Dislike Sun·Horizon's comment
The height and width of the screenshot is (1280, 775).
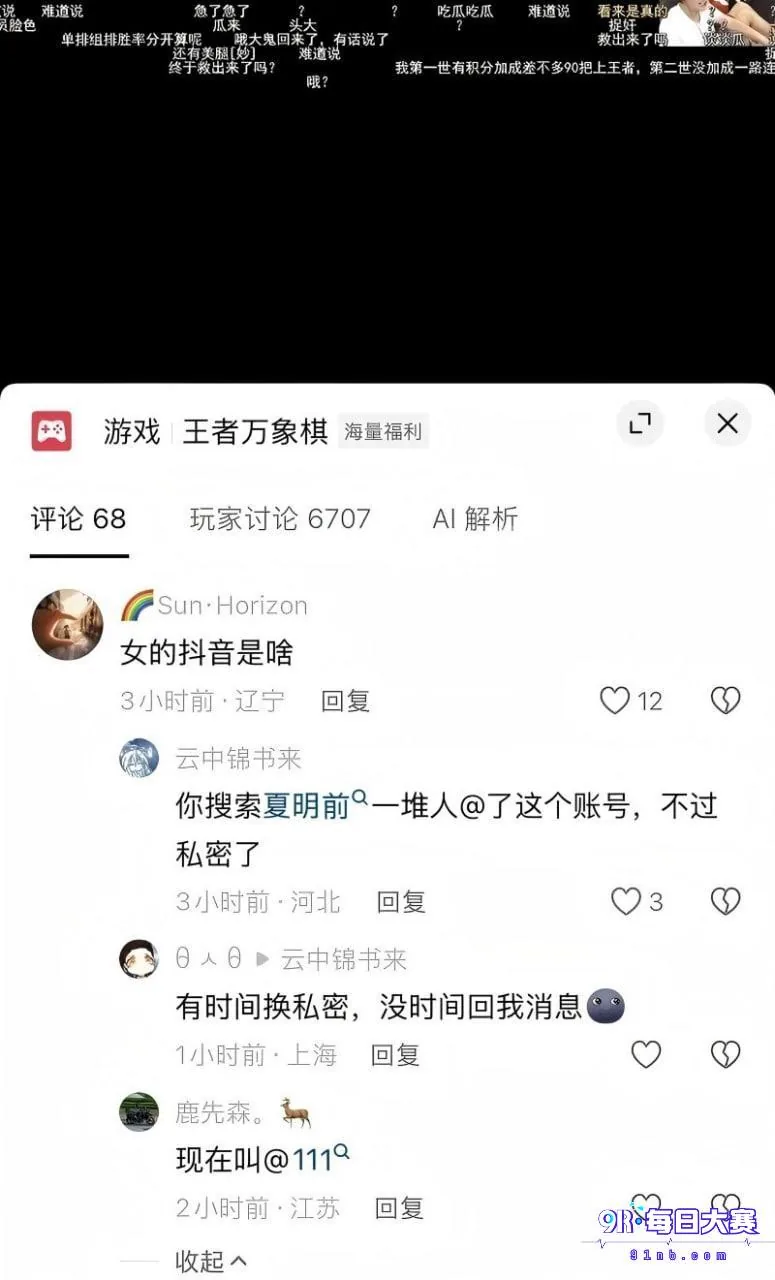(725, 700)
